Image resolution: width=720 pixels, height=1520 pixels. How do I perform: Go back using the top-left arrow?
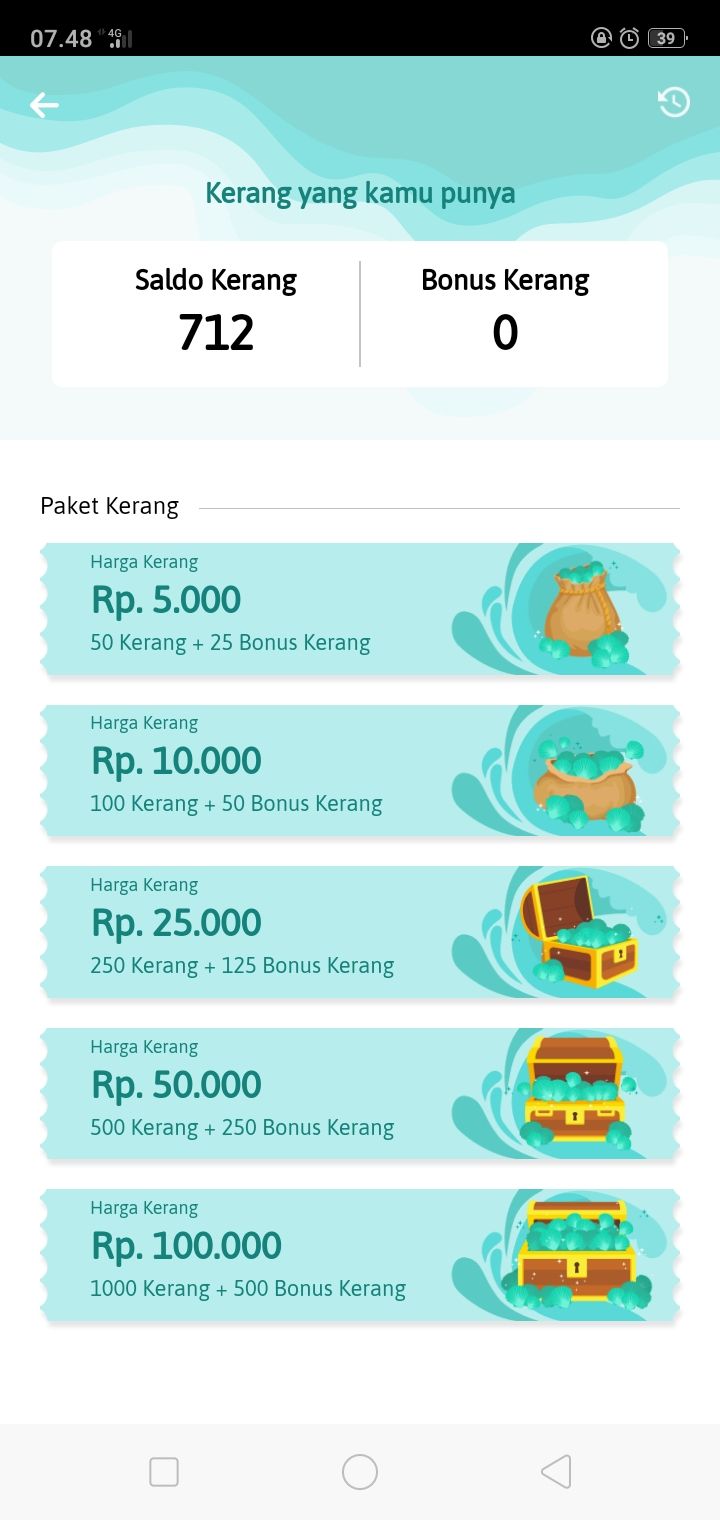[44, 105]
